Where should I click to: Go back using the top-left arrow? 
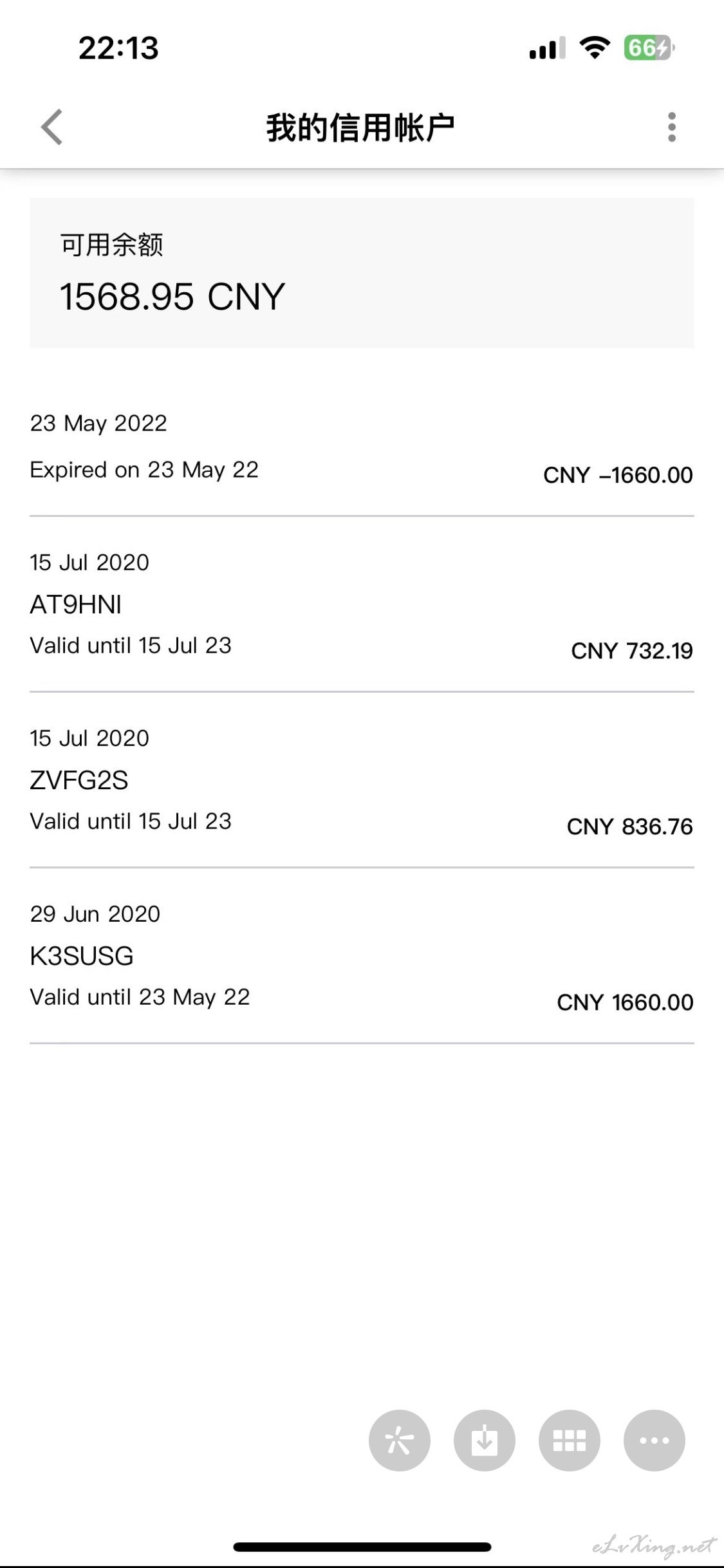[51, 127]
